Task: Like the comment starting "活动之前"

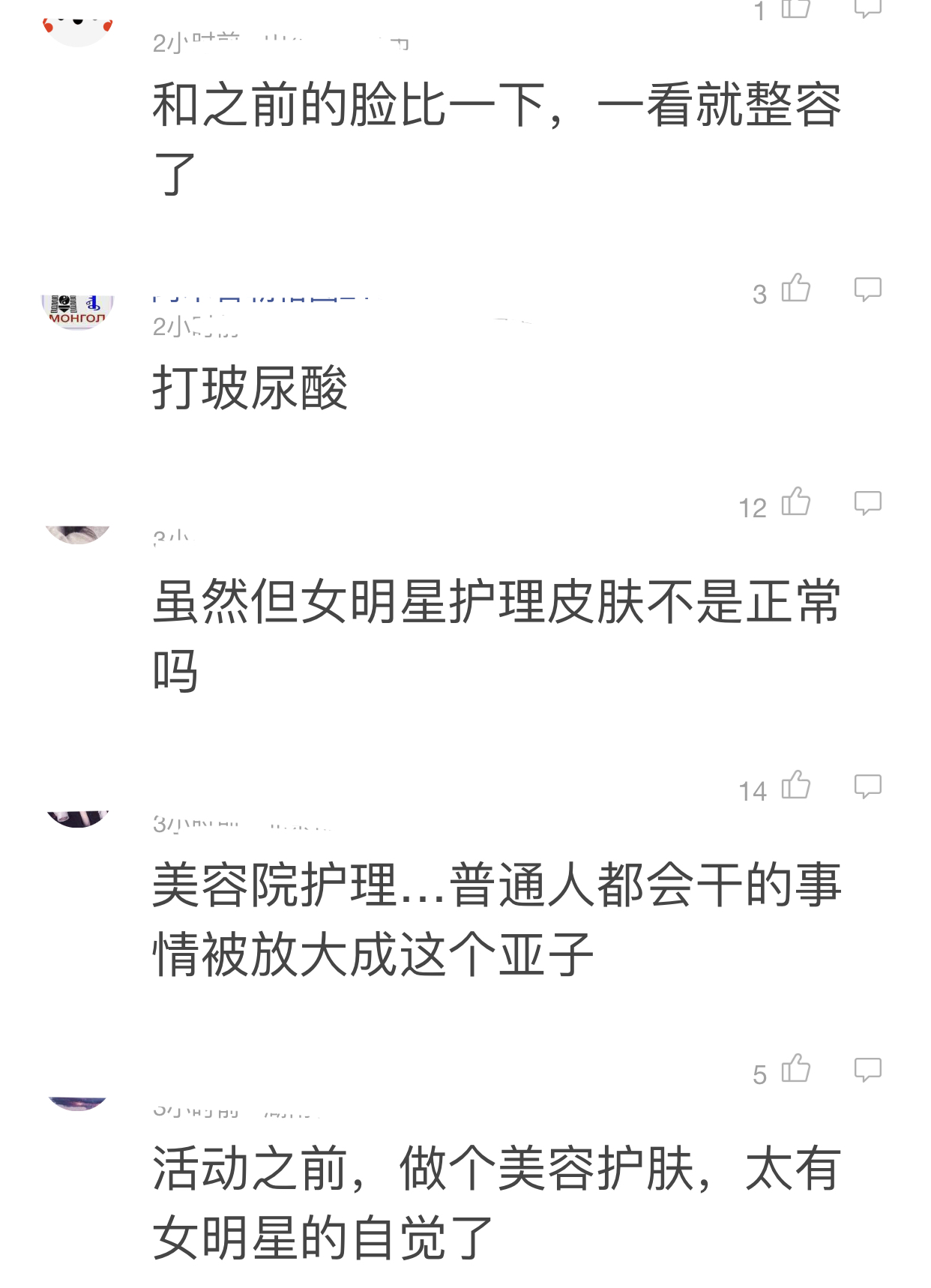Action: [x=796, y=1069]
